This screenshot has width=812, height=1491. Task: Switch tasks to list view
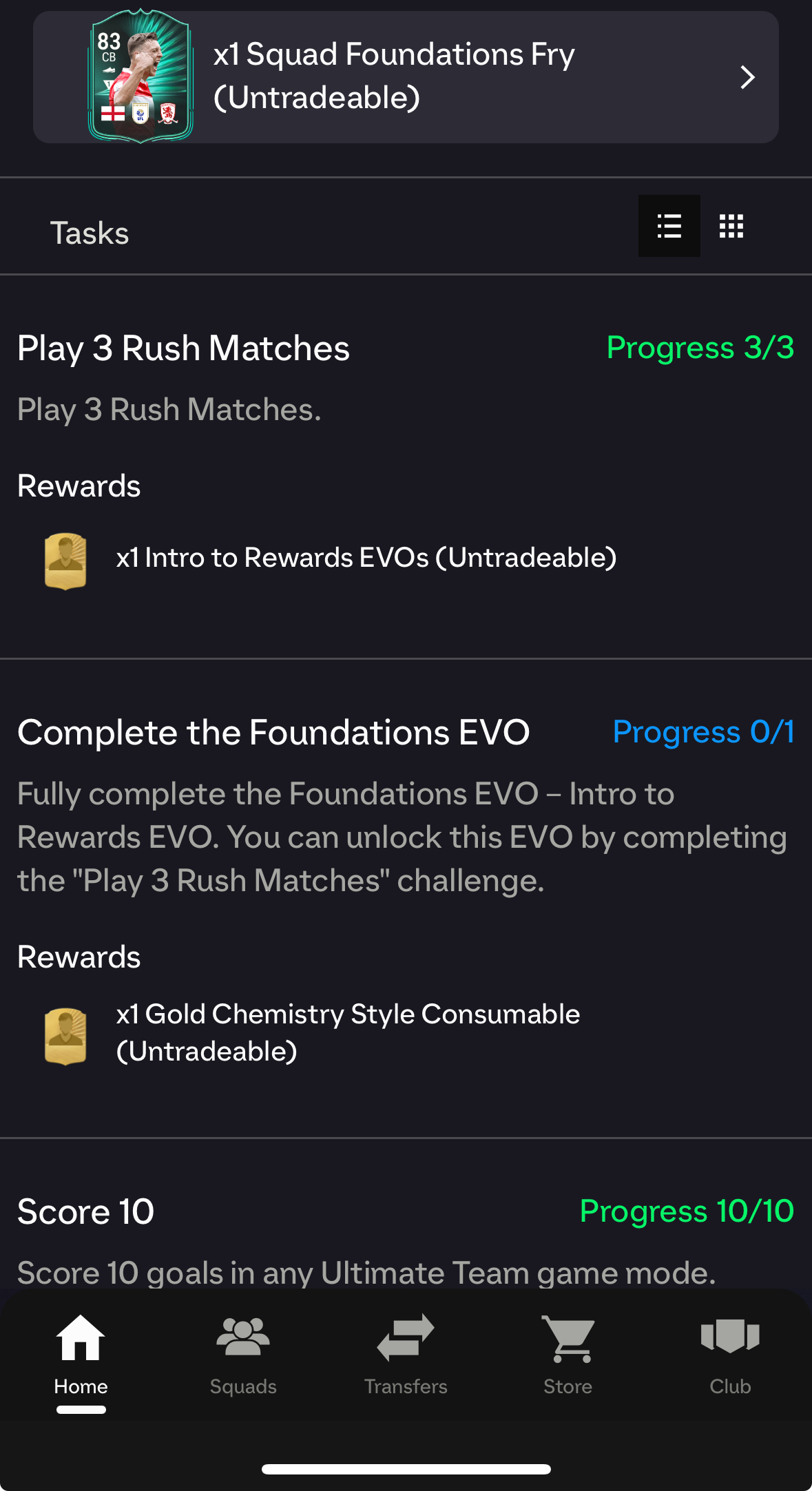669,226
